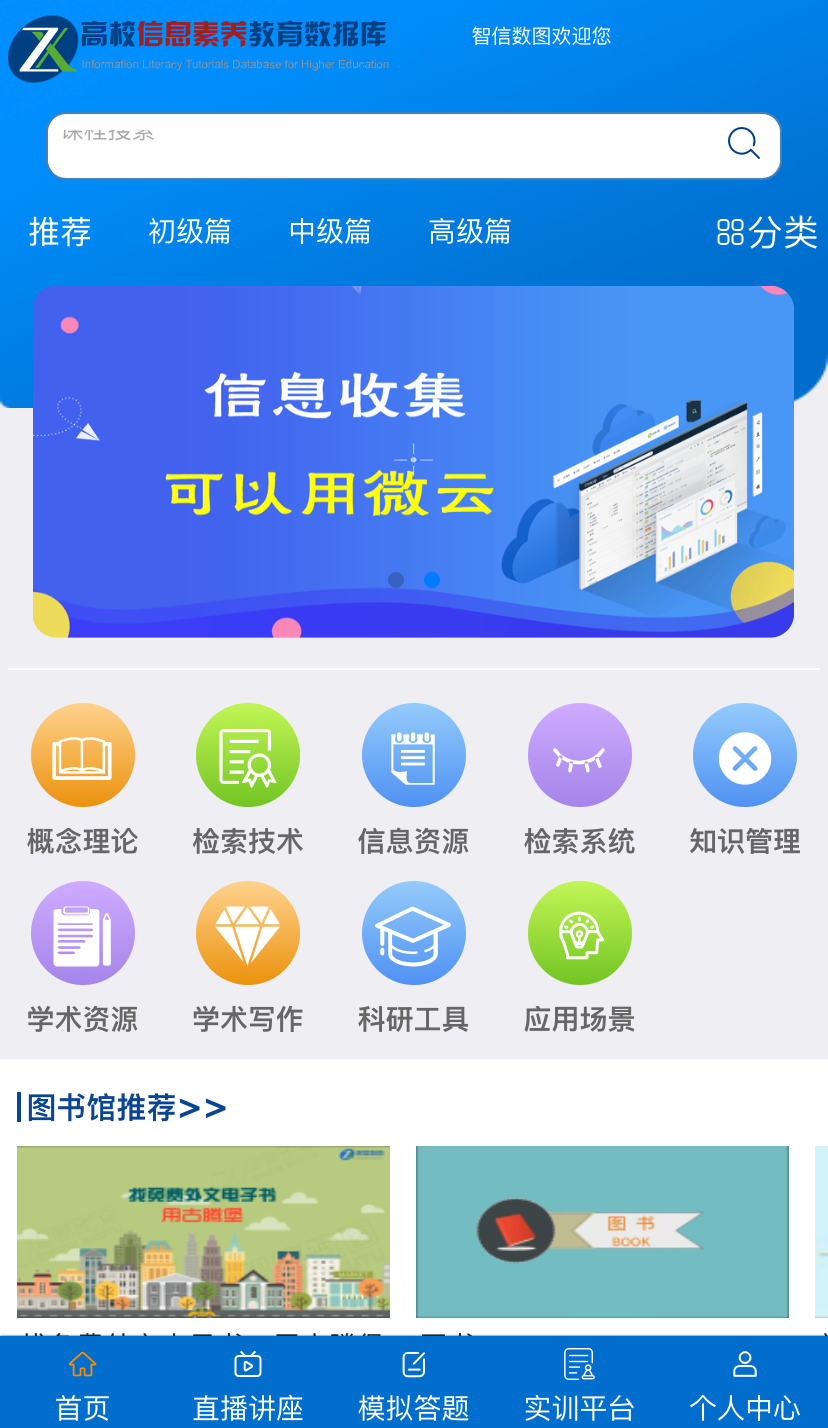Open the 应用场景 category
Image resolution: width=828 pixels, height=1428 pixels.
pyautogui.click(x=579, y=957)
